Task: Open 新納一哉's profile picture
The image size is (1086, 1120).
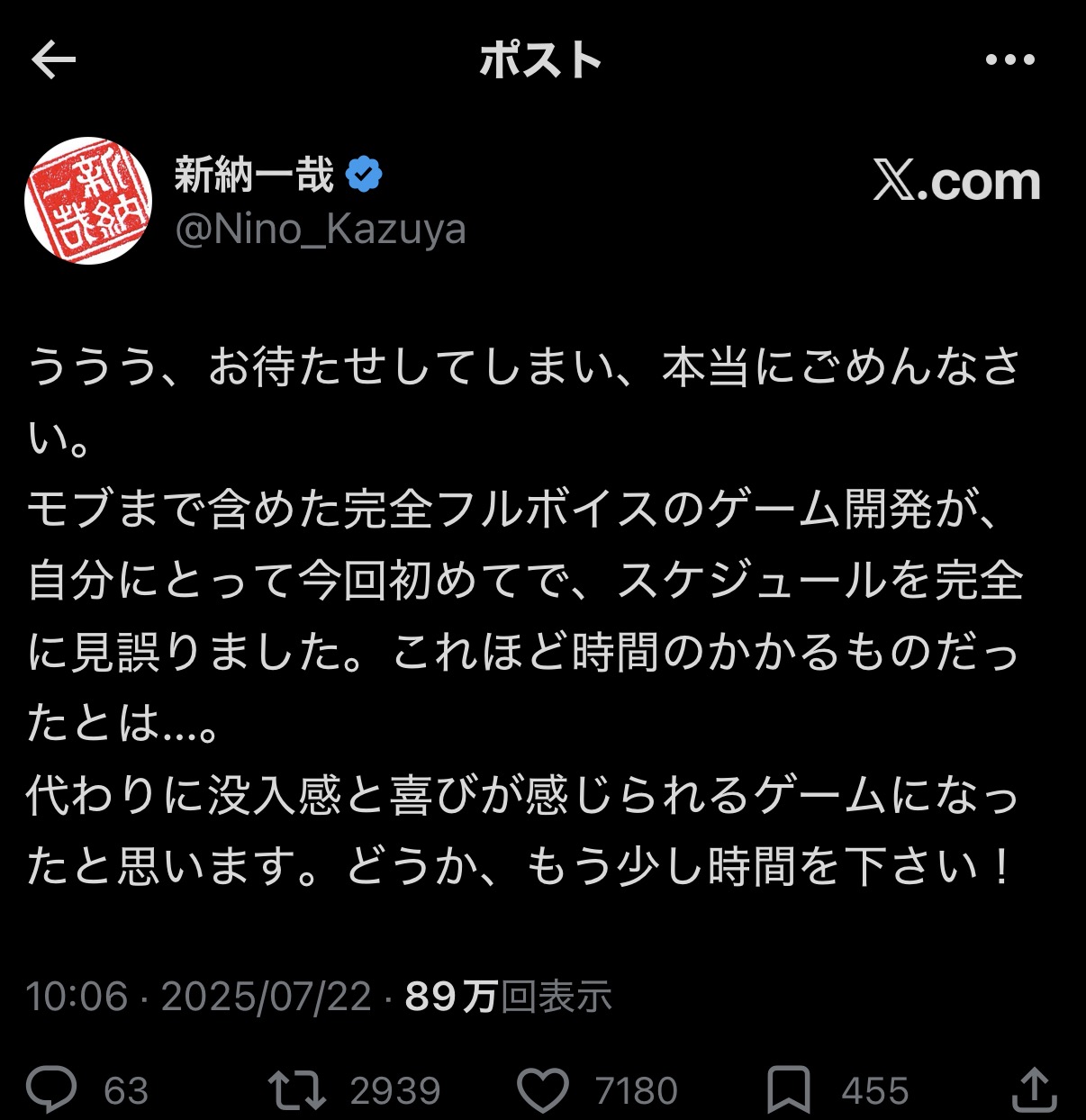Action: (x=87, y=200)
